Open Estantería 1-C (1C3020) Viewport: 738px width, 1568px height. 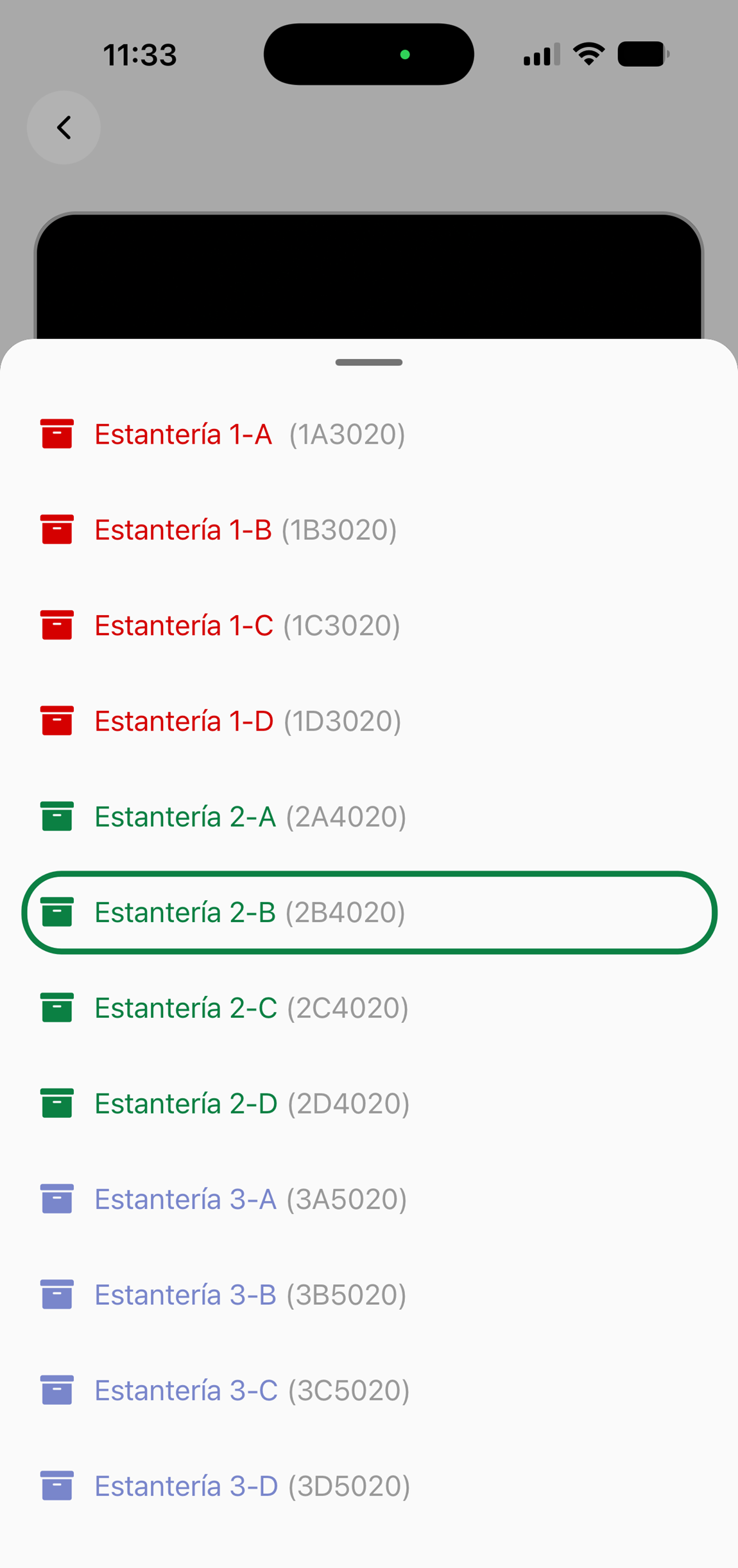369,625
